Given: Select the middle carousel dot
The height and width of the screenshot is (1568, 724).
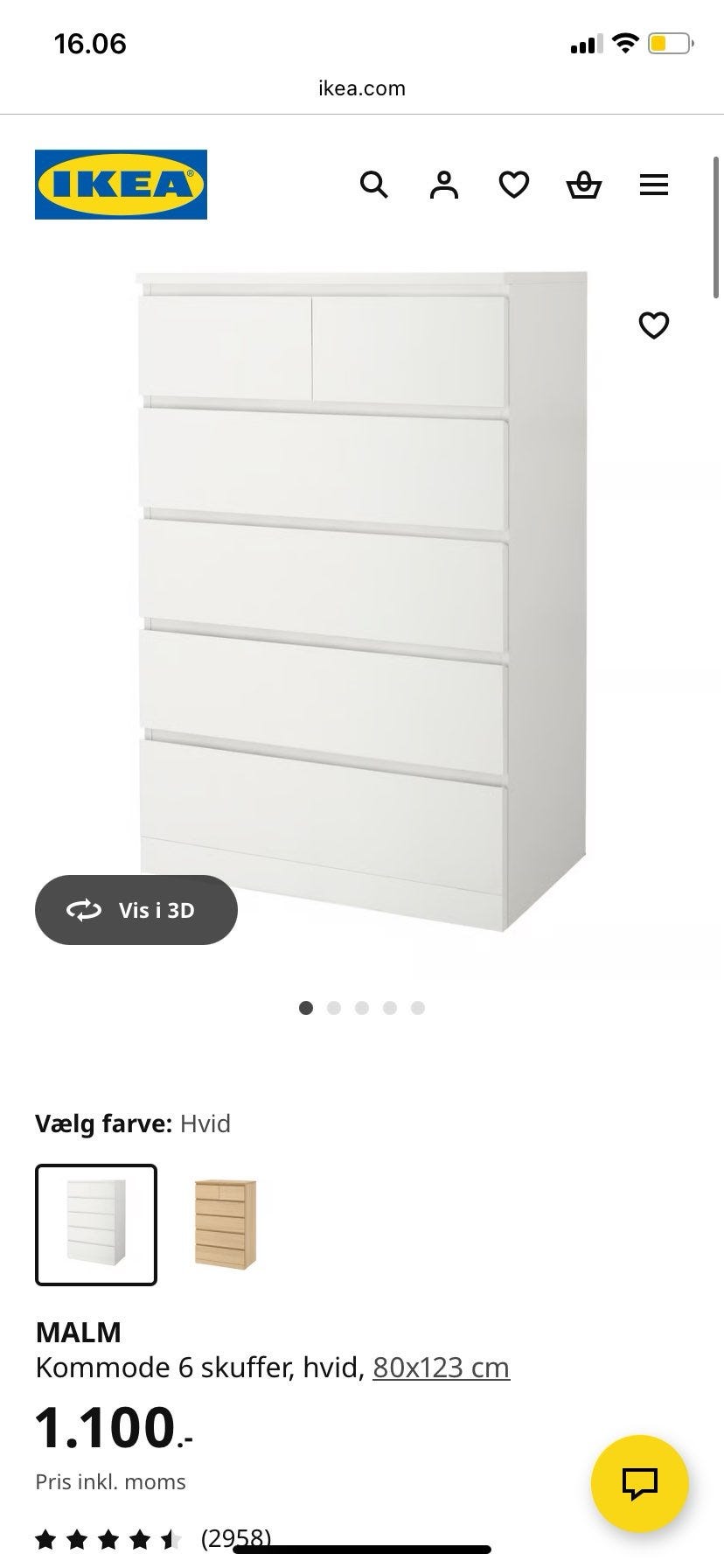Looking at the screenshot, I should tap(362, 1008).
